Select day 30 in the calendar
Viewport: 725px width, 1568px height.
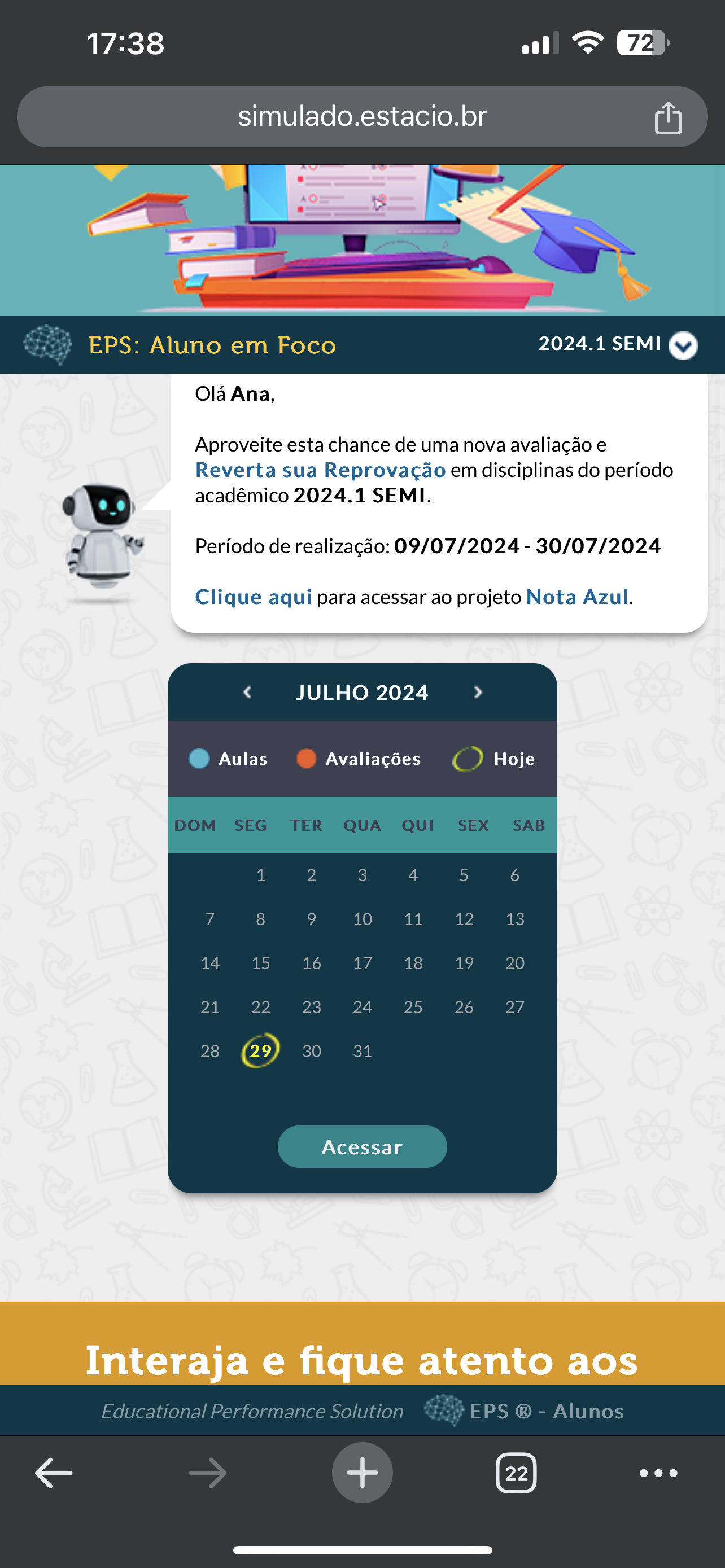point(312,1050)
